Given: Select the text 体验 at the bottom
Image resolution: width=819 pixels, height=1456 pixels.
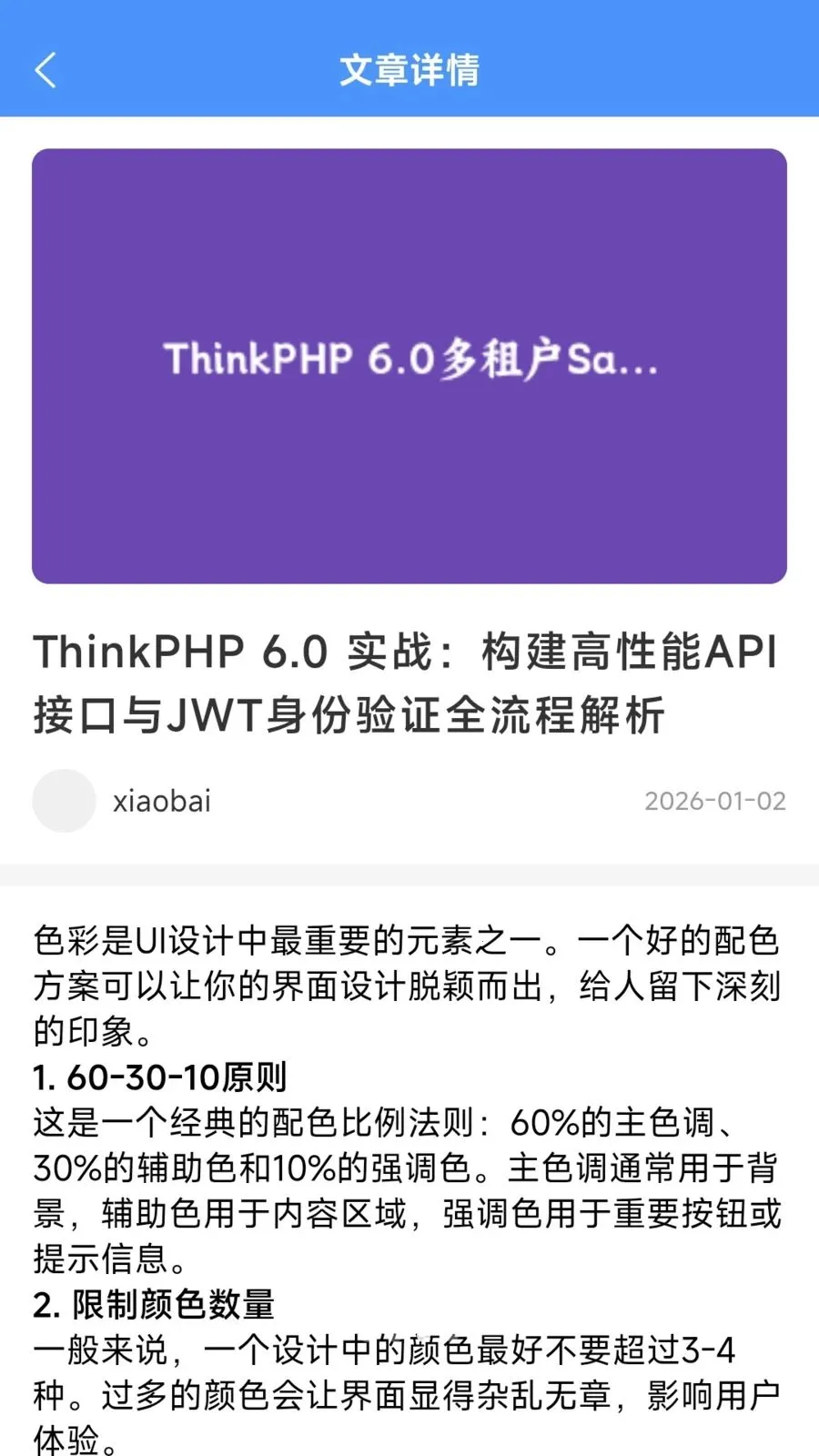Looking at the screenshot, I should 68,1444.
